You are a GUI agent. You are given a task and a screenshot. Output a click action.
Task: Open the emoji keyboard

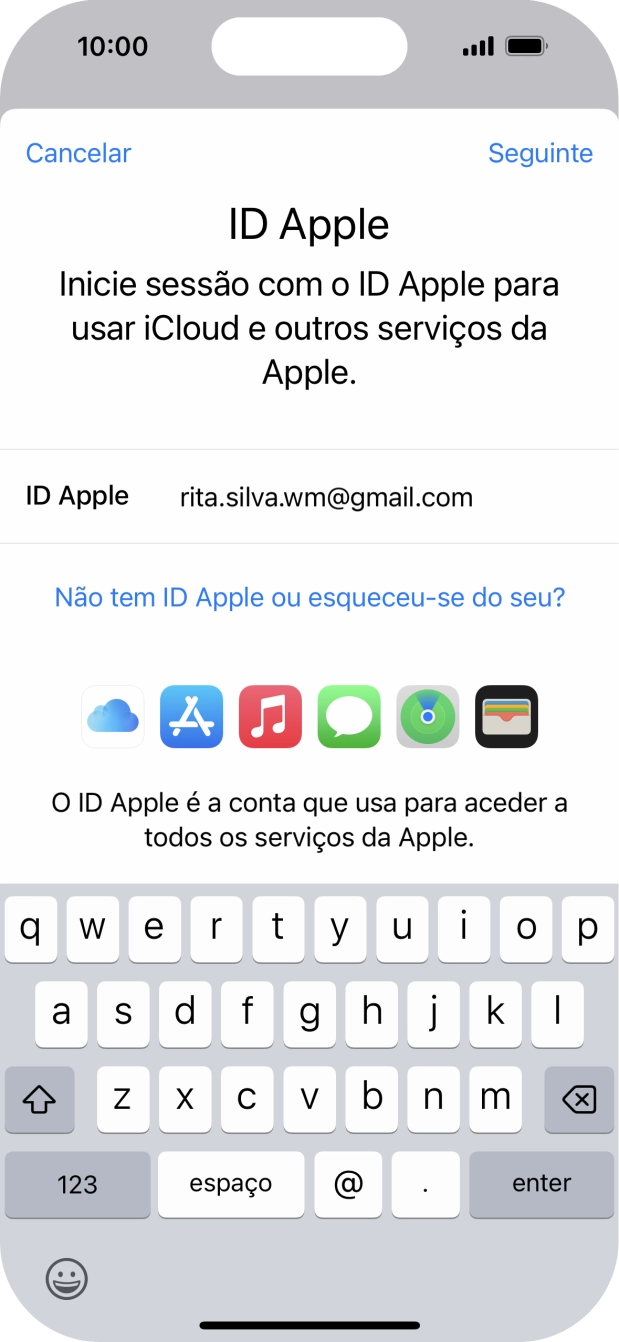click(67, 1278)
